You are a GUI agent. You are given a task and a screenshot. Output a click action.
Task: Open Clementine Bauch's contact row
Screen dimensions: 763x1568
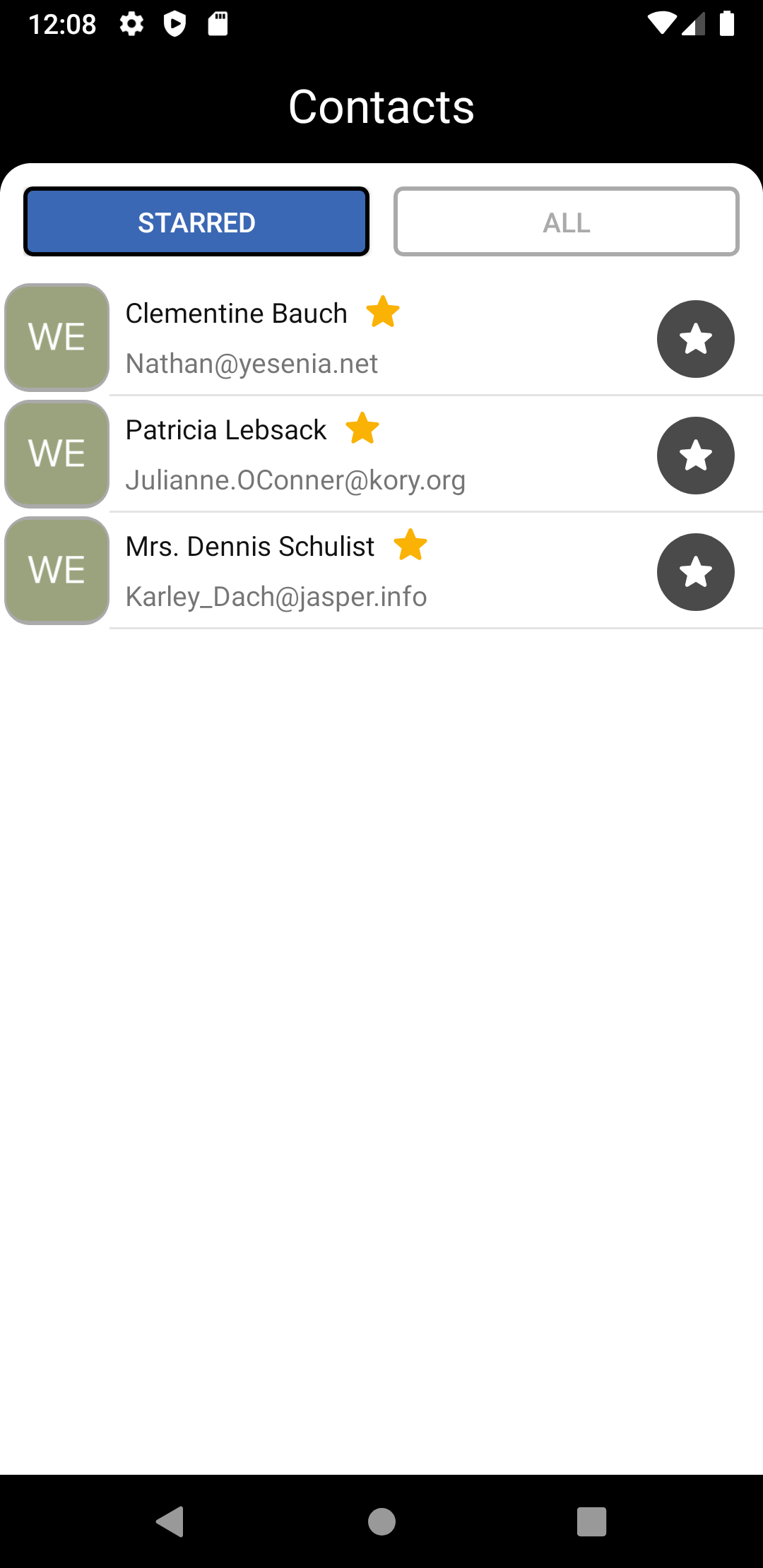point(381,338)
